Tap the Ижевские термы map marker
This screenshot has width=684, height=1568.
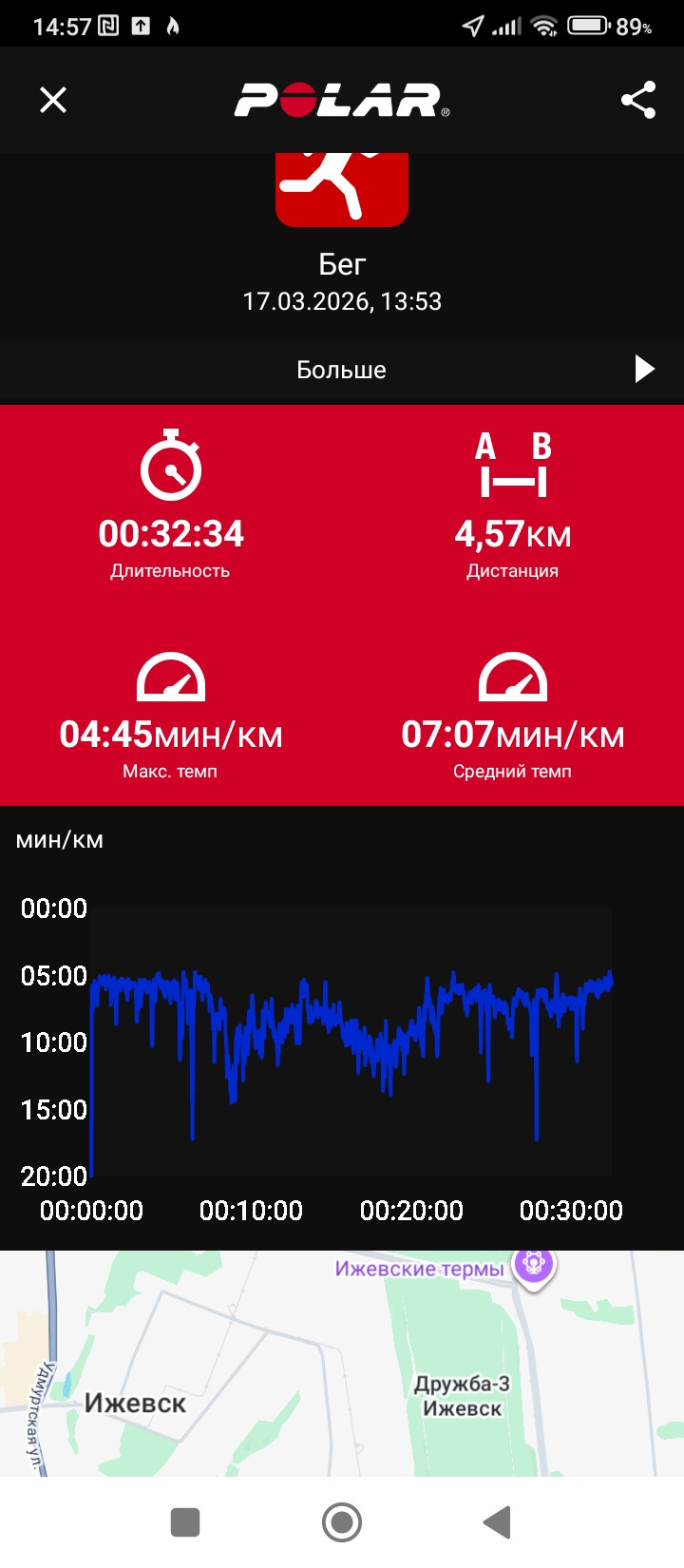click(x=534, y=1265)
